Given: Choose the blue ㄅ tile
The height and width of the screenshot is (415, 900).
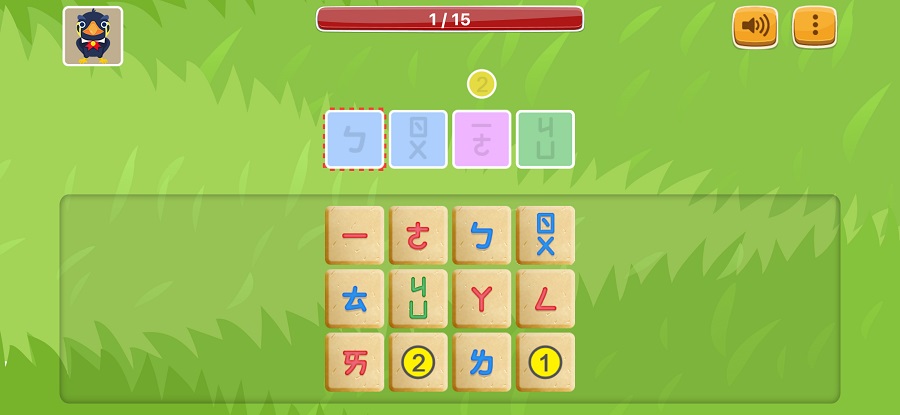Looking at the screenshot, I should (481, 236).
